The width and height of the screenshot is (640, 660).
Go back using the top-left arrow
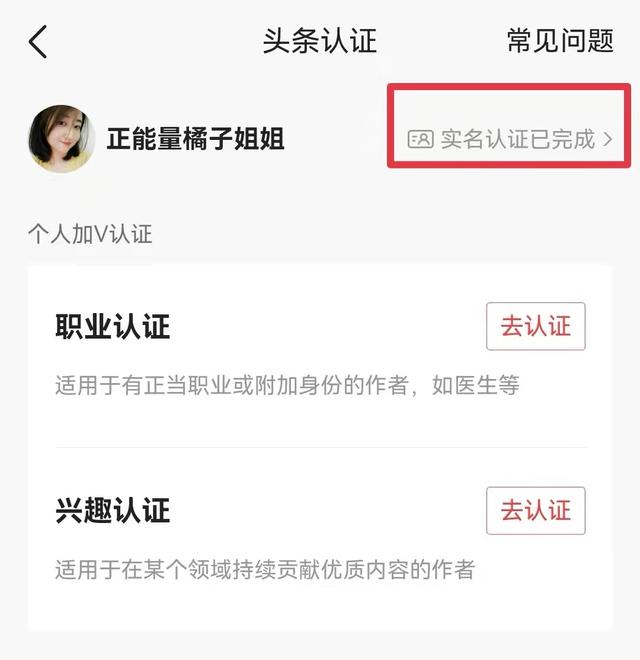tap(38, 42)
